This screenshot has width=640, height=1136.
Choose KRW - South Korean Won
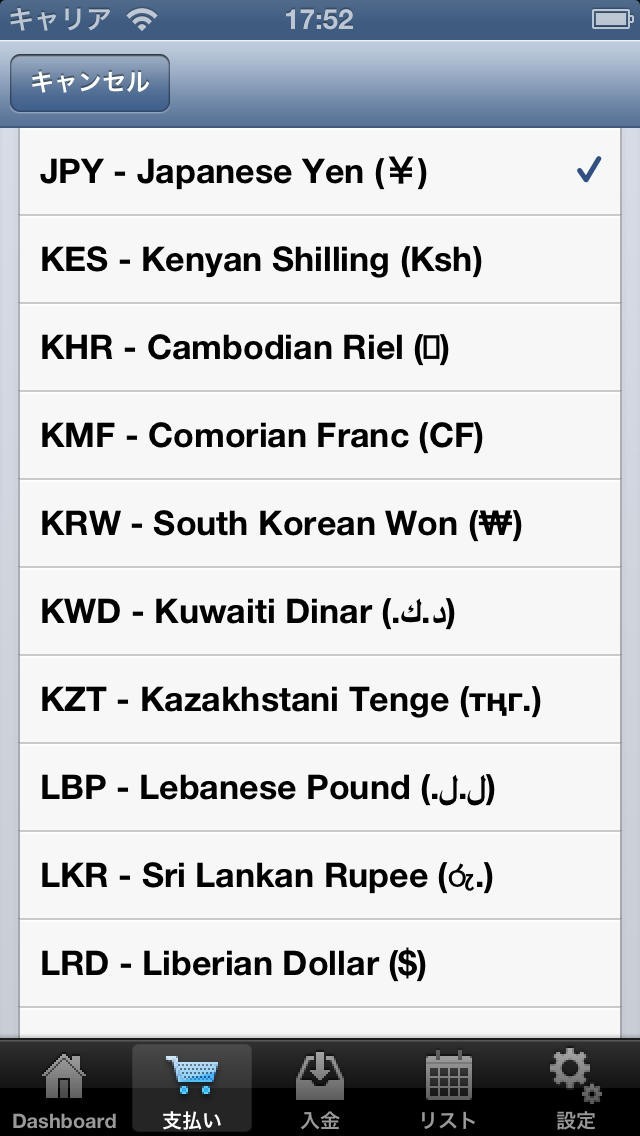click(320, 524)
